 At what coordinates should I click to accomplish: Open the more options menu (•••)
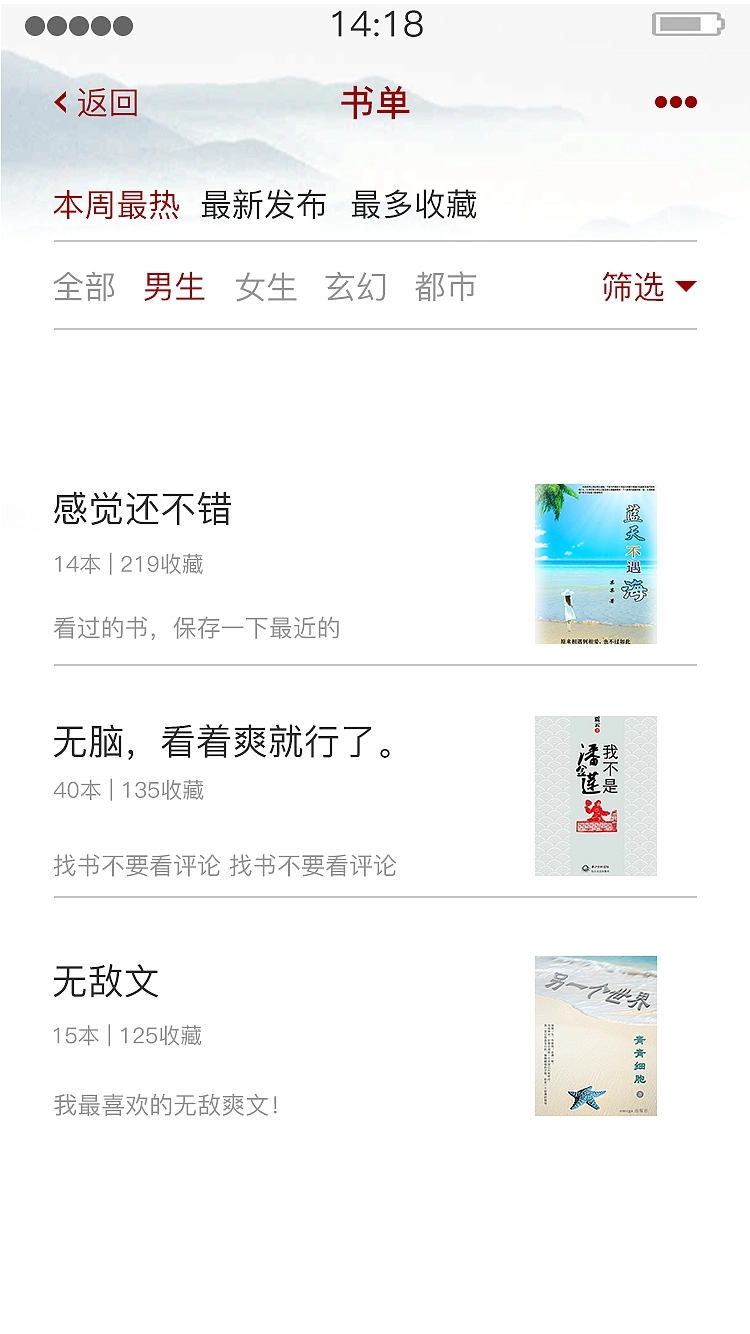676,101
